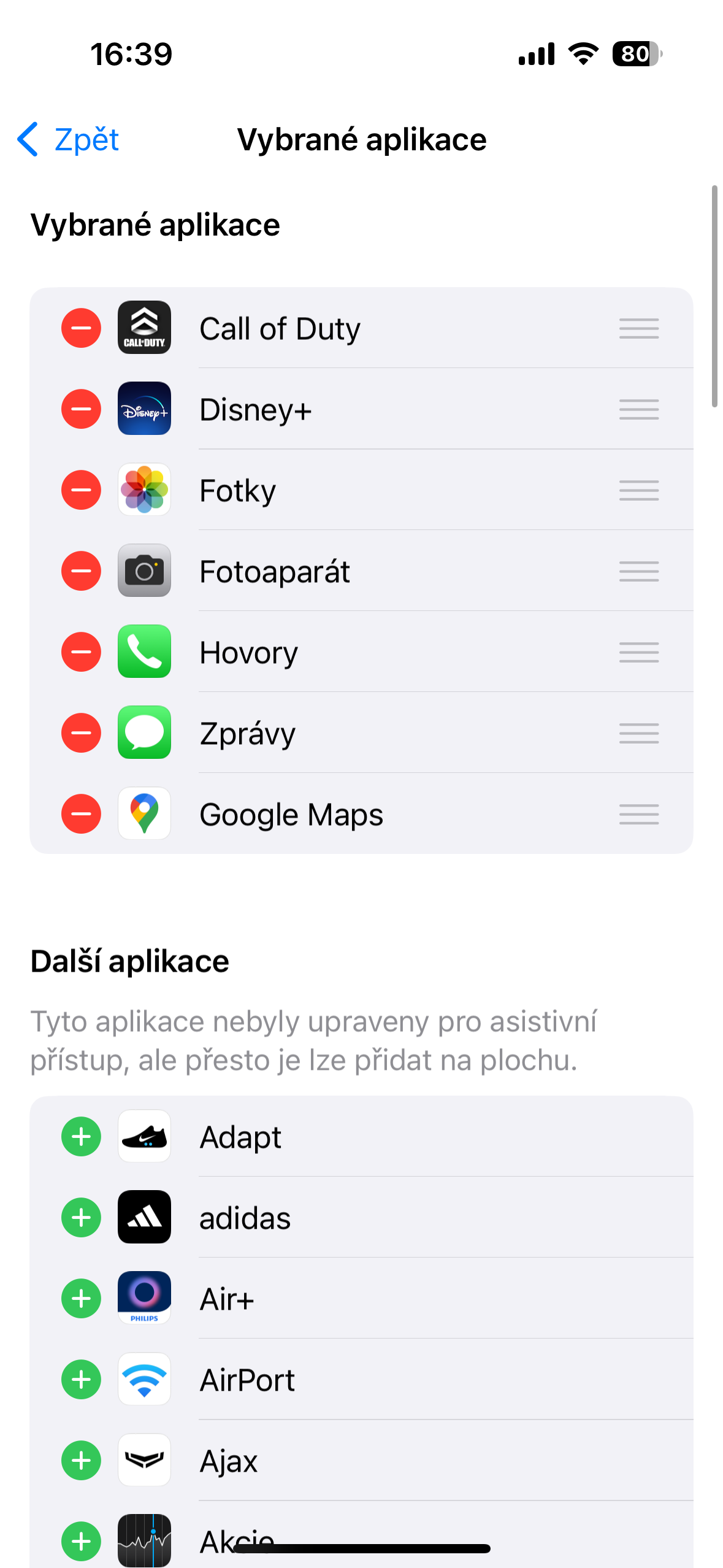723x1568 pixels.
Task: Grab the Disney+ reorder handle
Action: 638,409
